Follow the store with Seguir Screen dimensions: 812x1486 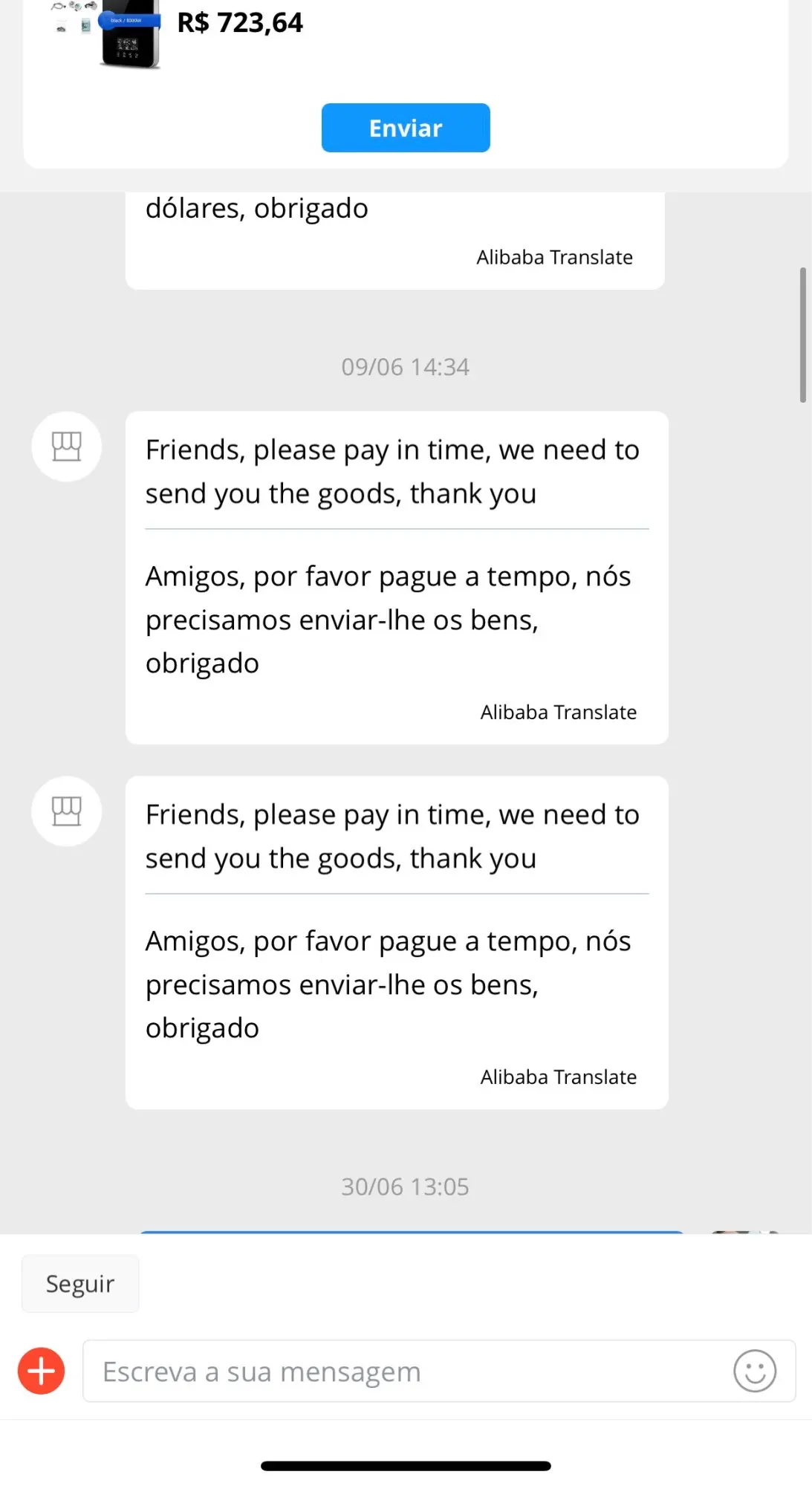tap(80, 1284)
